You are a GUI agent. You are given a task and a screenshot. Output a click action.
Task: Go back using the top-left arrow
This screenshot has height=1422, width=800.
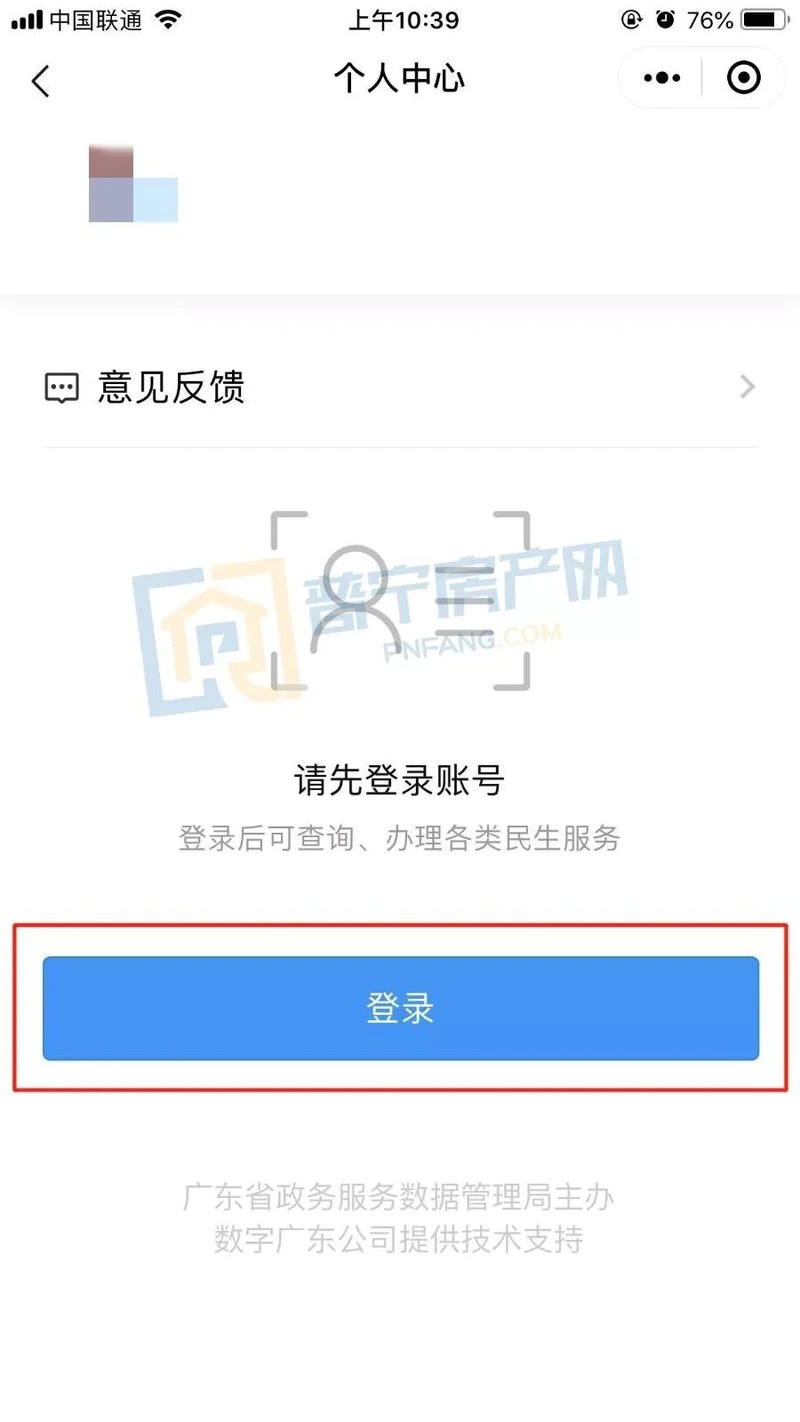tap(40, 80)
